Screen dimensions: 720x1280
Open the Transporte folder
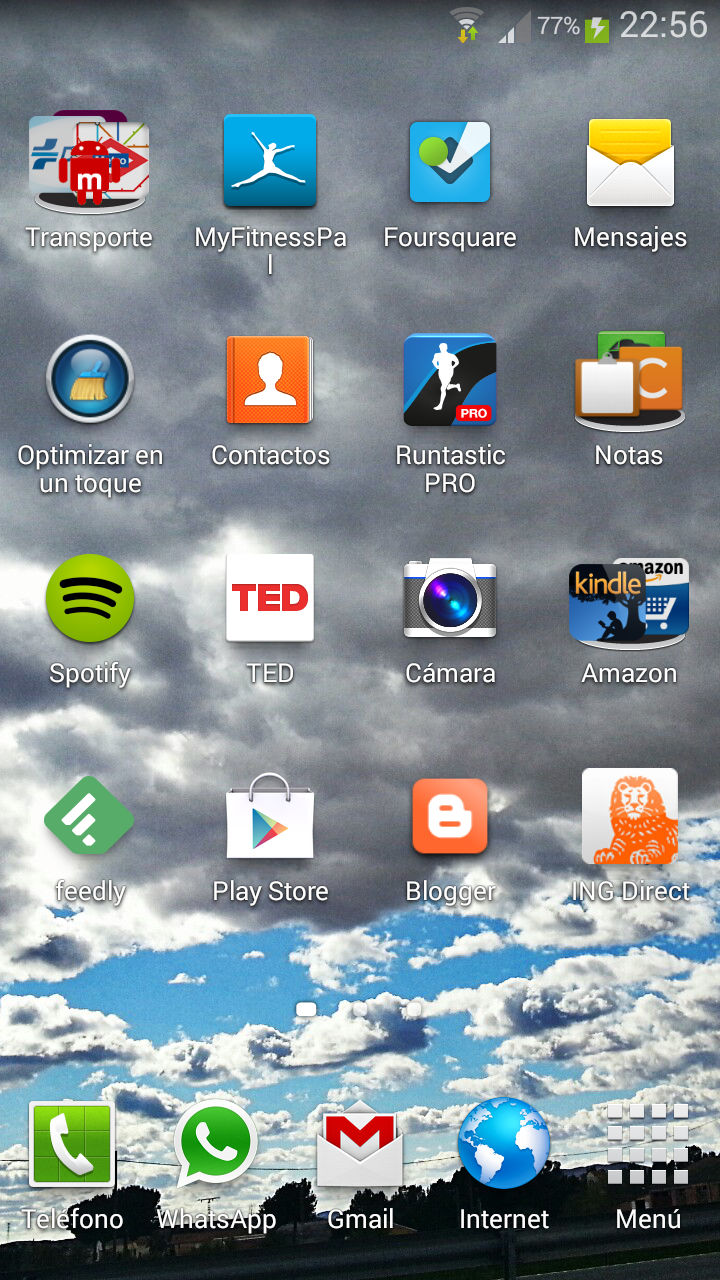click(x=89, y=162)
